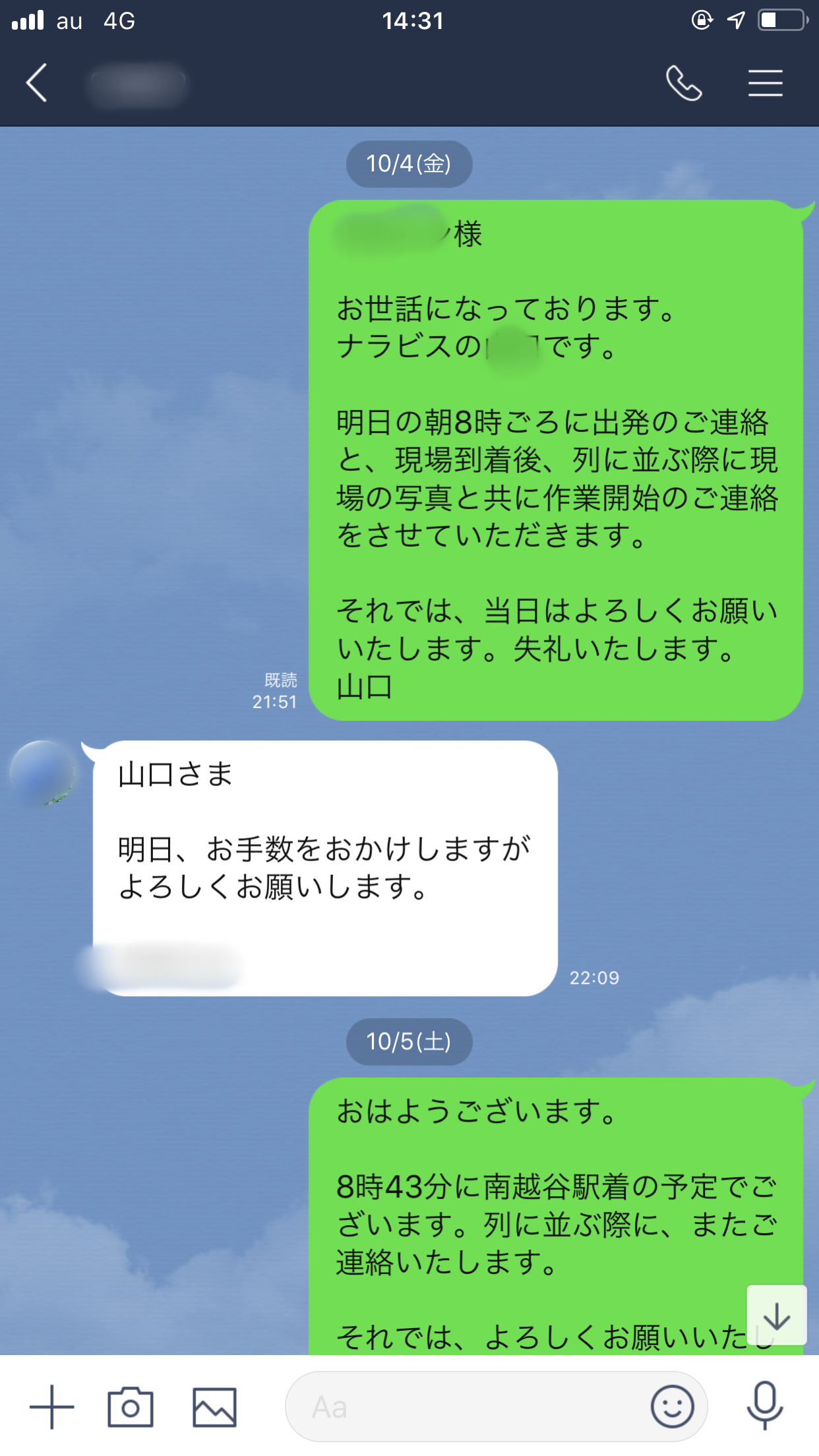Jump to the latest message with the down arrow

pos(776,1316)
